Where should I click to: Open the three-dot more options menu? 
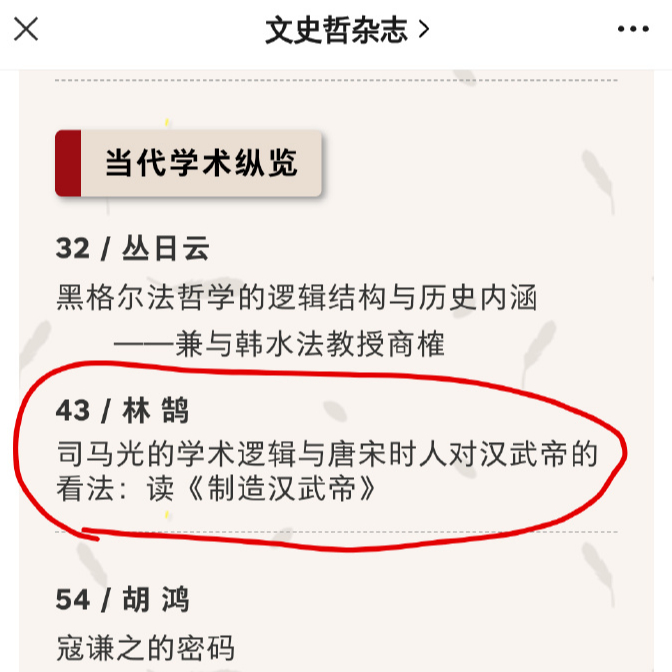(633, 30)
